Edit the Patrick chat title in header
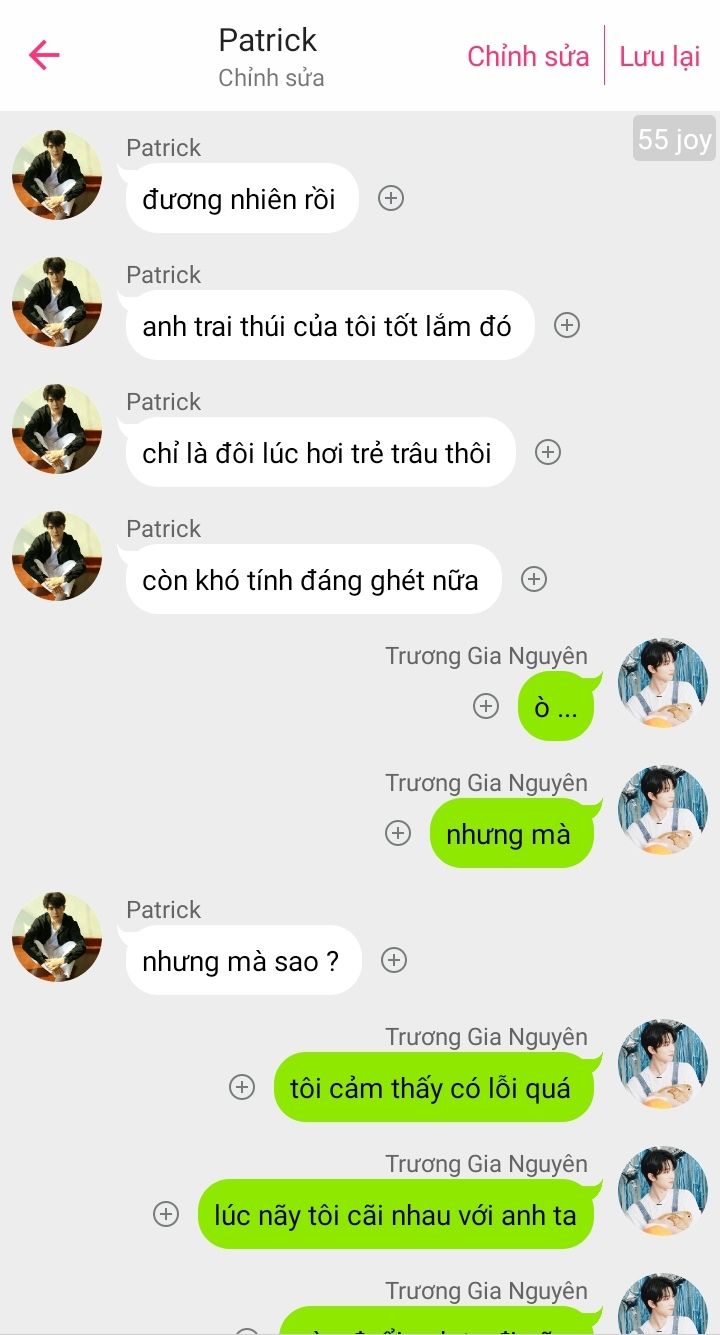Viewport: 720px width, 1335px height. (x=268, y=42)
